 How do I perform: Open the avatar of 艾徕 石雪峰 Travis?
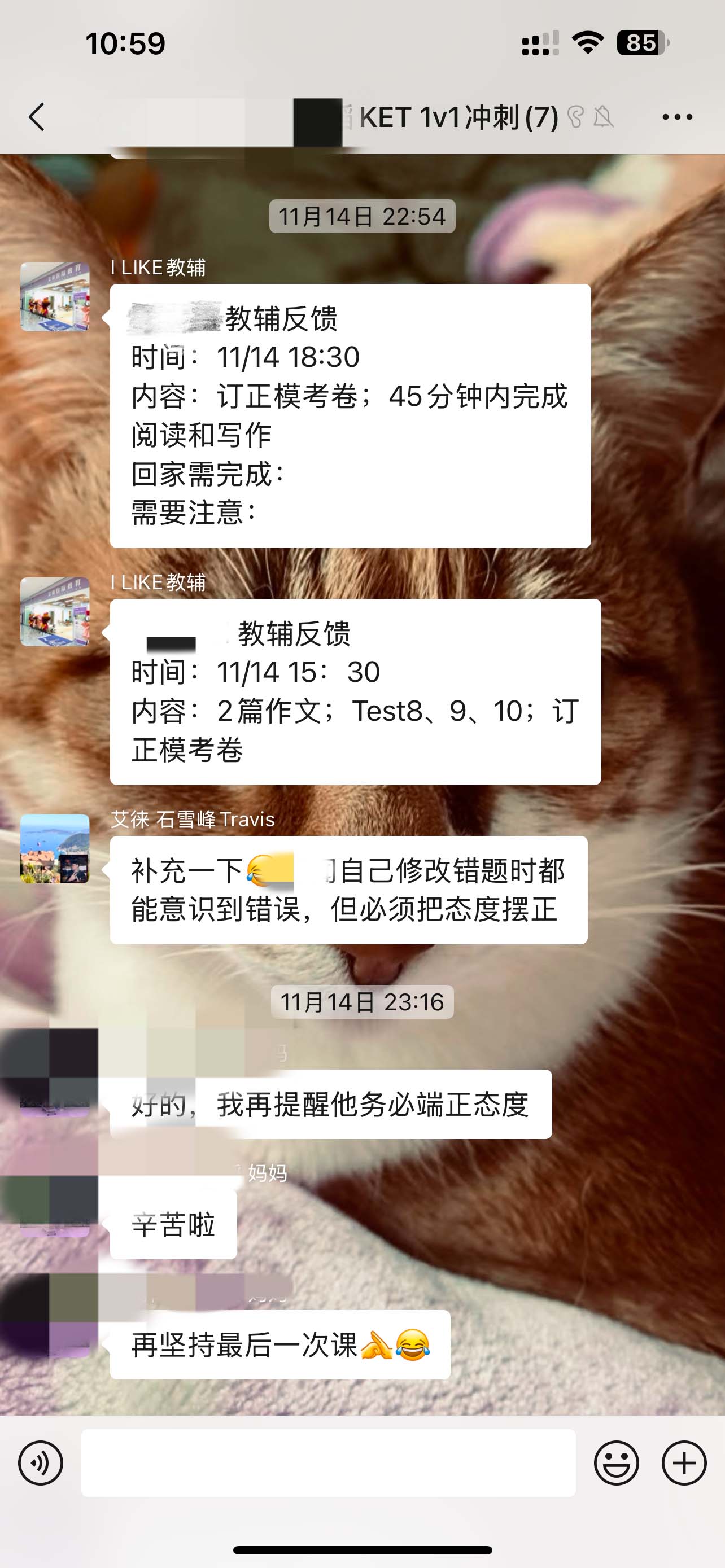55,848
